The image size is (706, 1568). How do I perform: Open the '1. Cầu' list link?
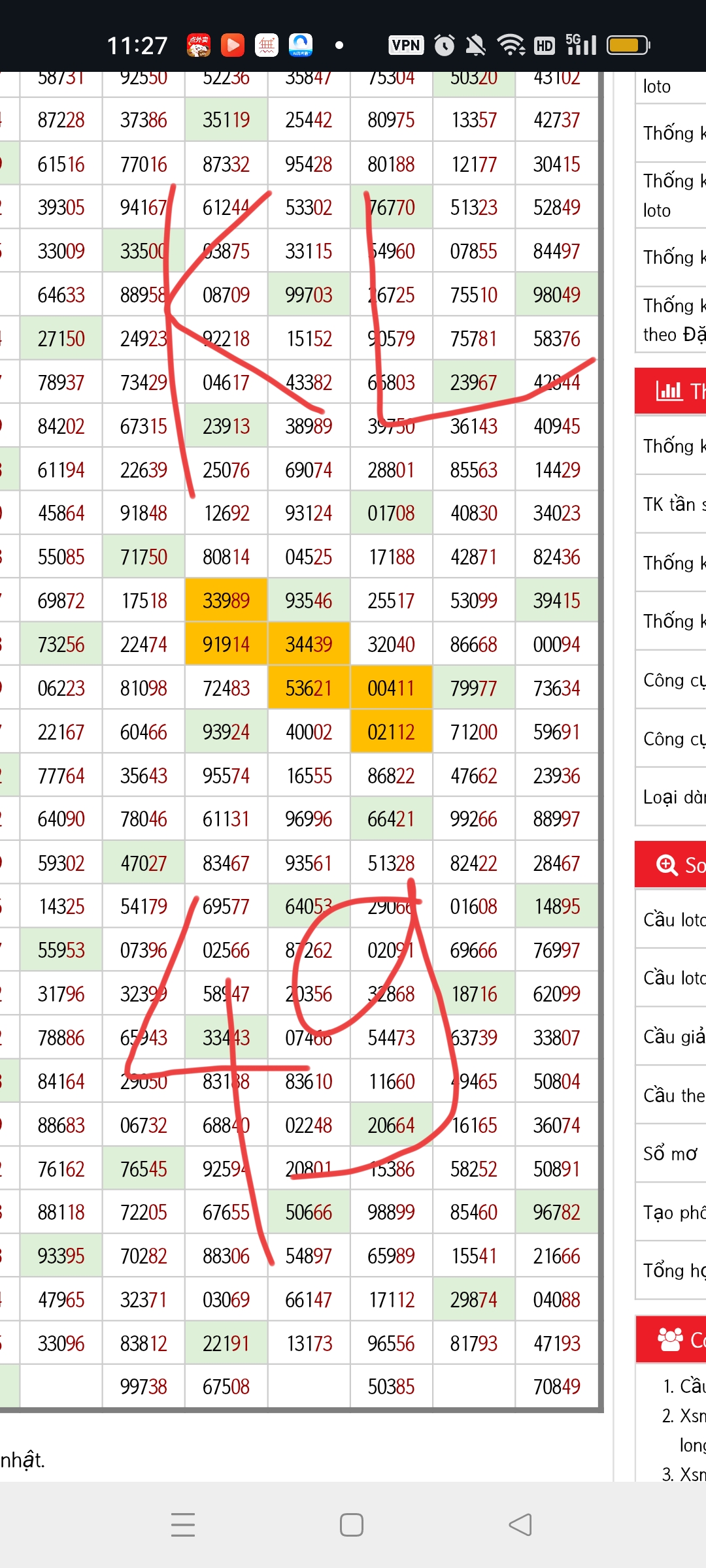tap(684, 1386)
